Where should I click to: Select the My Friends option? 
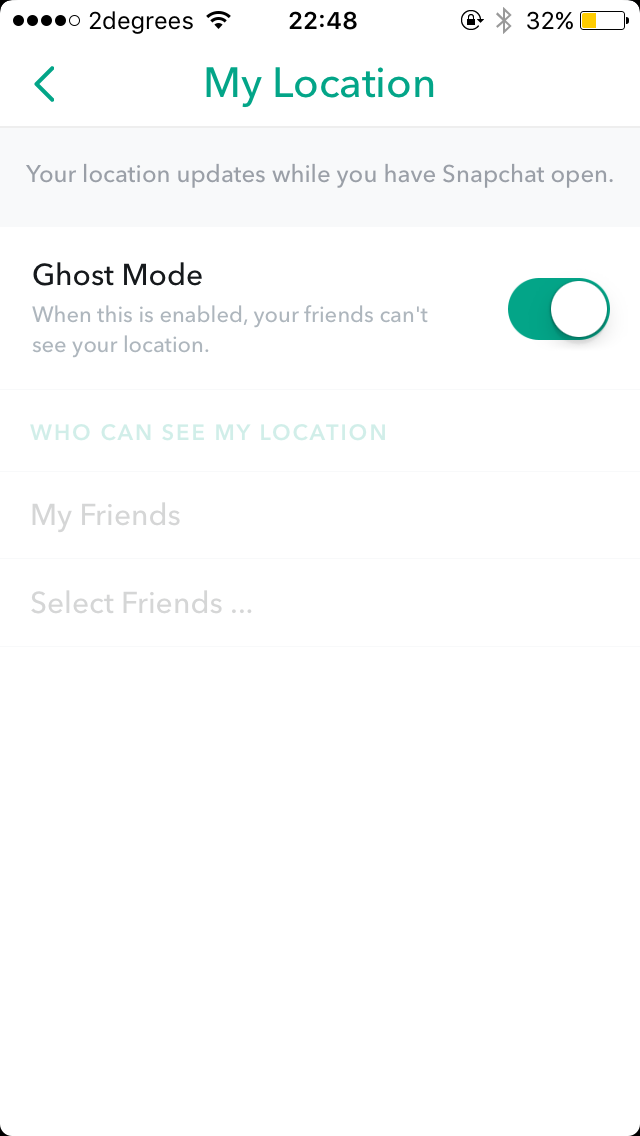tap(320, 515)
